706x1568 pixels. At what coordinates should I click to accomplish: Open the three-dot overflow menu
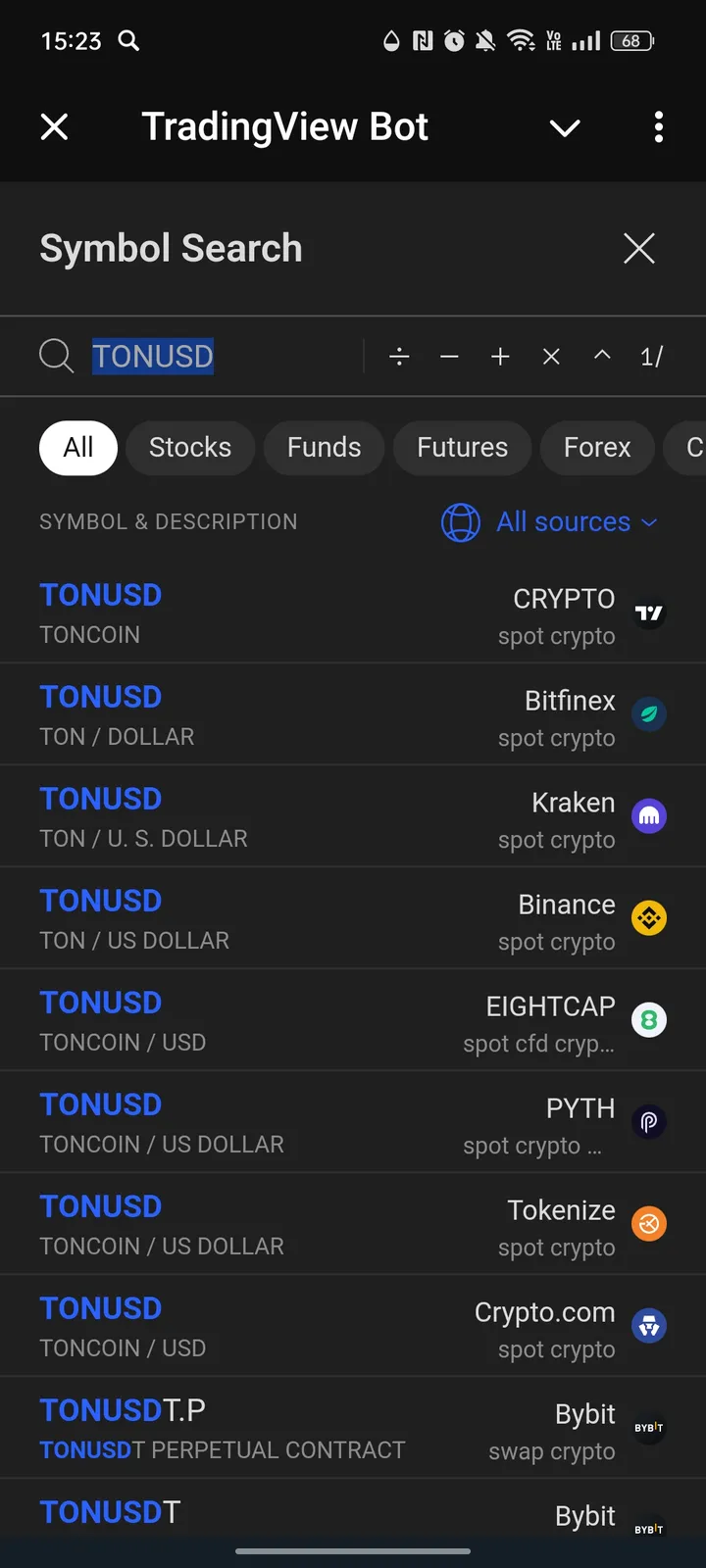(658, 127)
